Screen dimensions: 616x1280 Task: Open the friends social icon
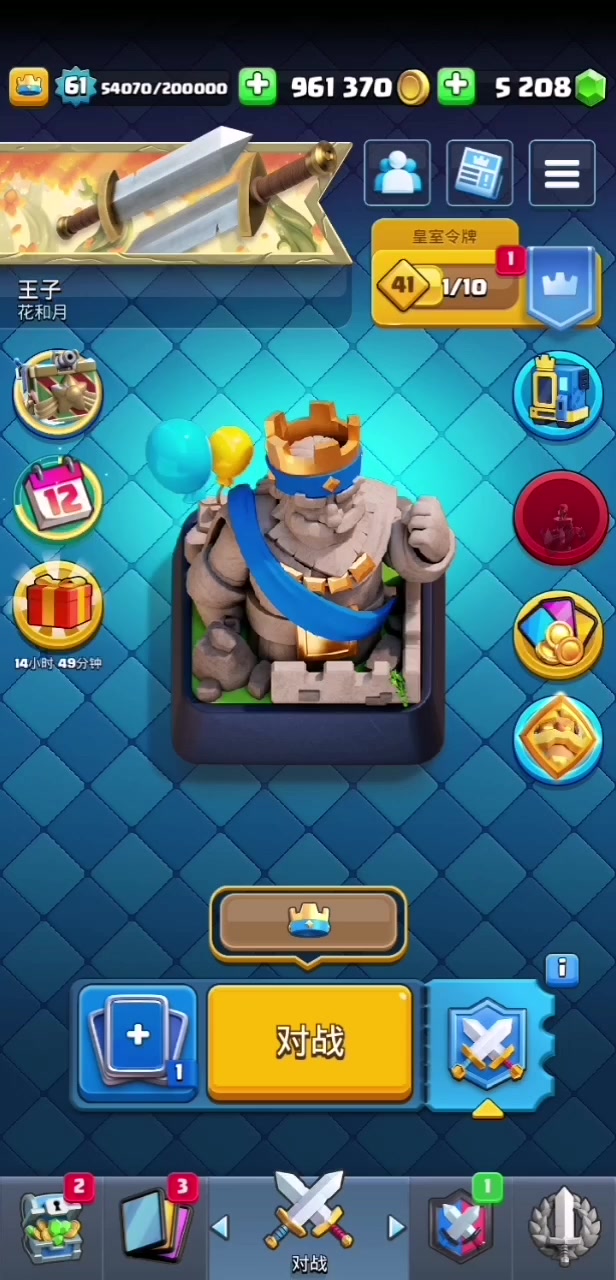click(x=397, y=174)
